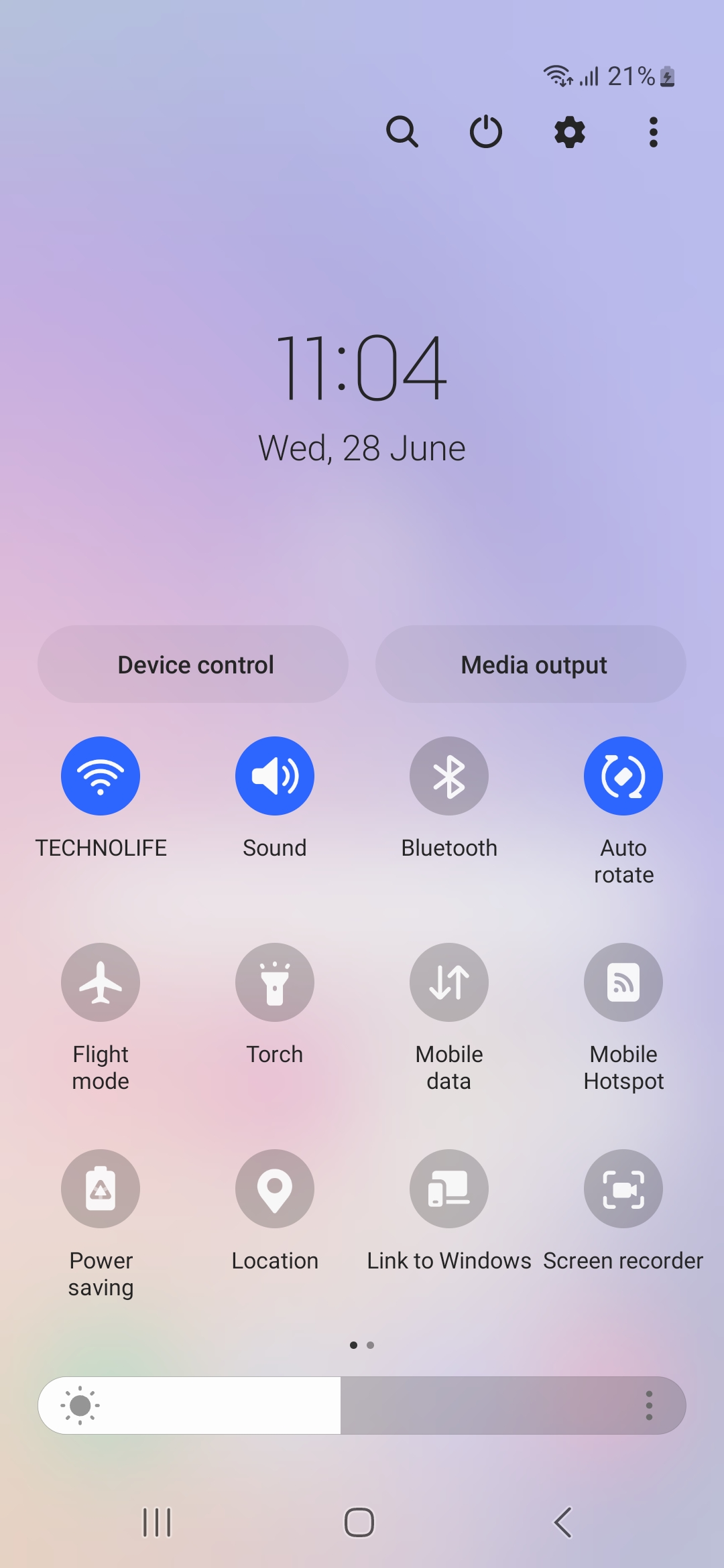Open brightness slider options menu
724x1568 pixels.
pos(649,1405)
